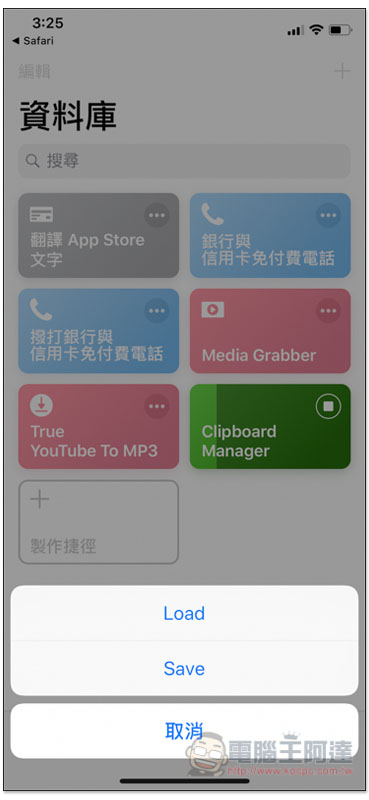Screen dimensions: 369x800
Task: Return to Safari via back link
Action: coord(33,41)
